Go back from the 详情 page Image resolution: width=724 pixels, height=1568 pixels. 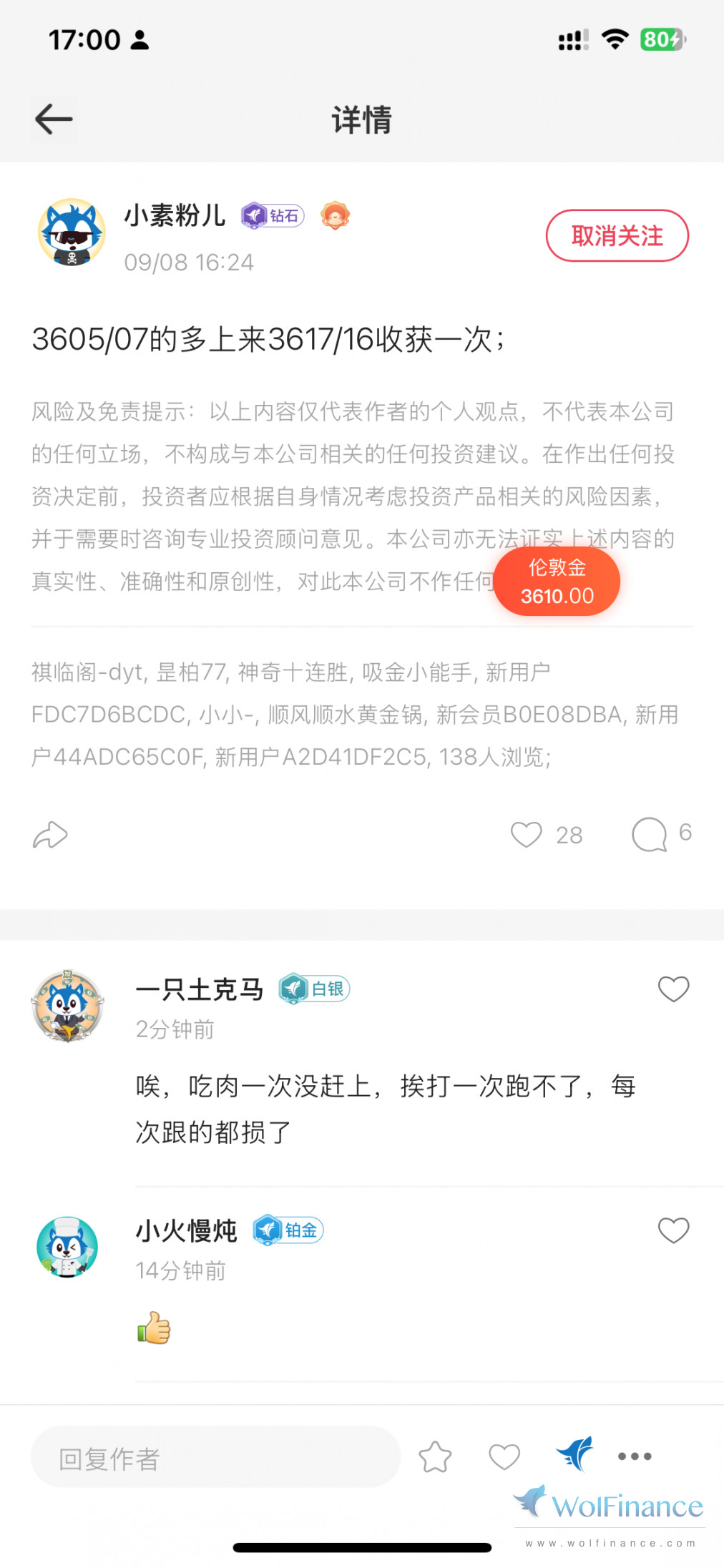(x=54, y=119)
